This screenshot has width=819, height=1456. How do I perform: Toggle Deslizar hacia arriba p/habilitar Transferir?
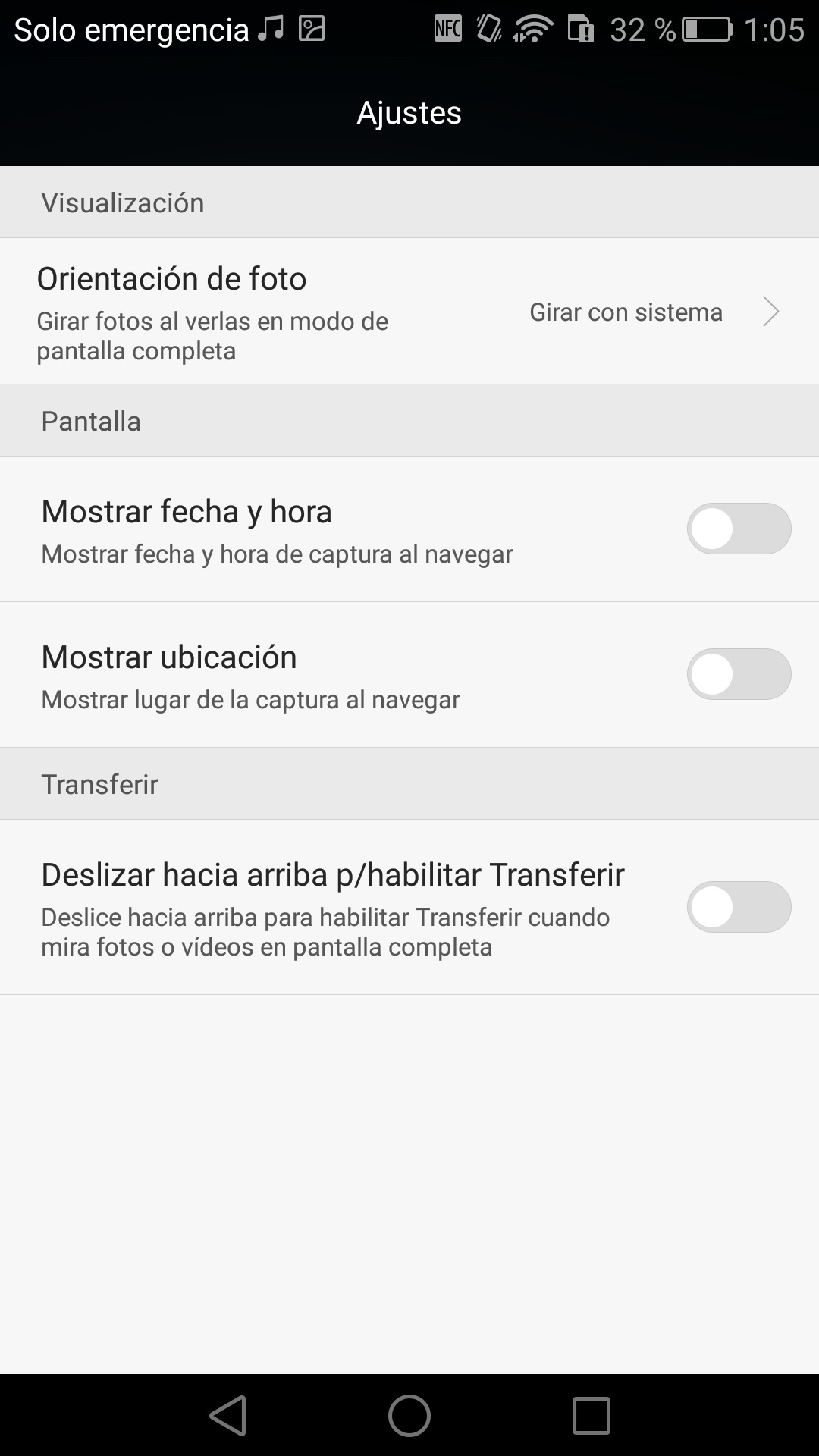coord(739,907)
